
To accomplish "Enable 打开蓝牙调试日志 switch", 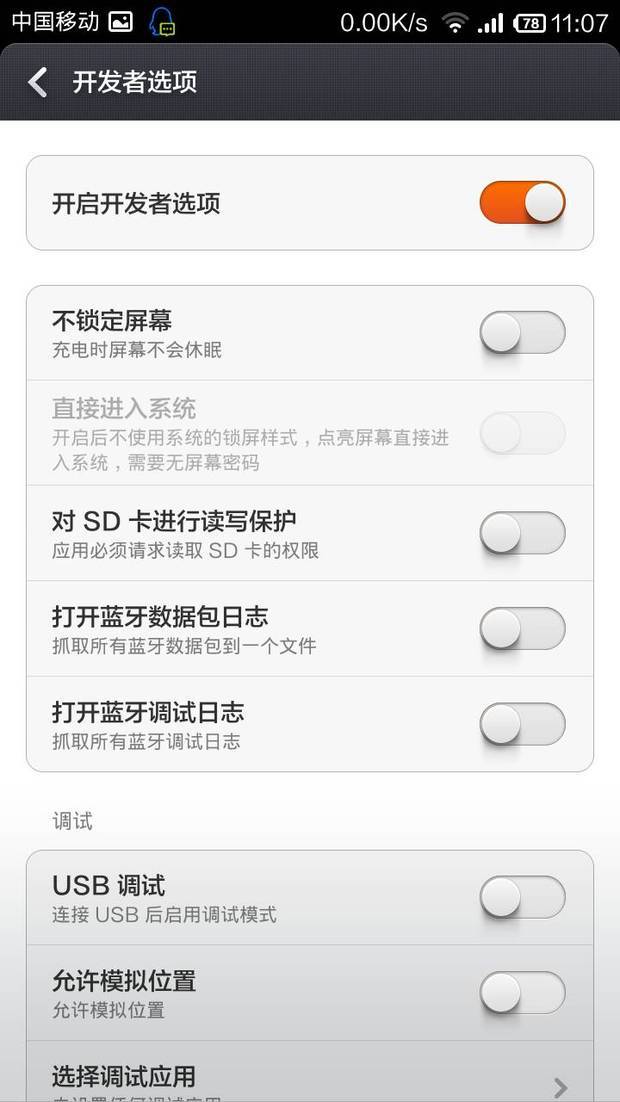I will point(522,724).
